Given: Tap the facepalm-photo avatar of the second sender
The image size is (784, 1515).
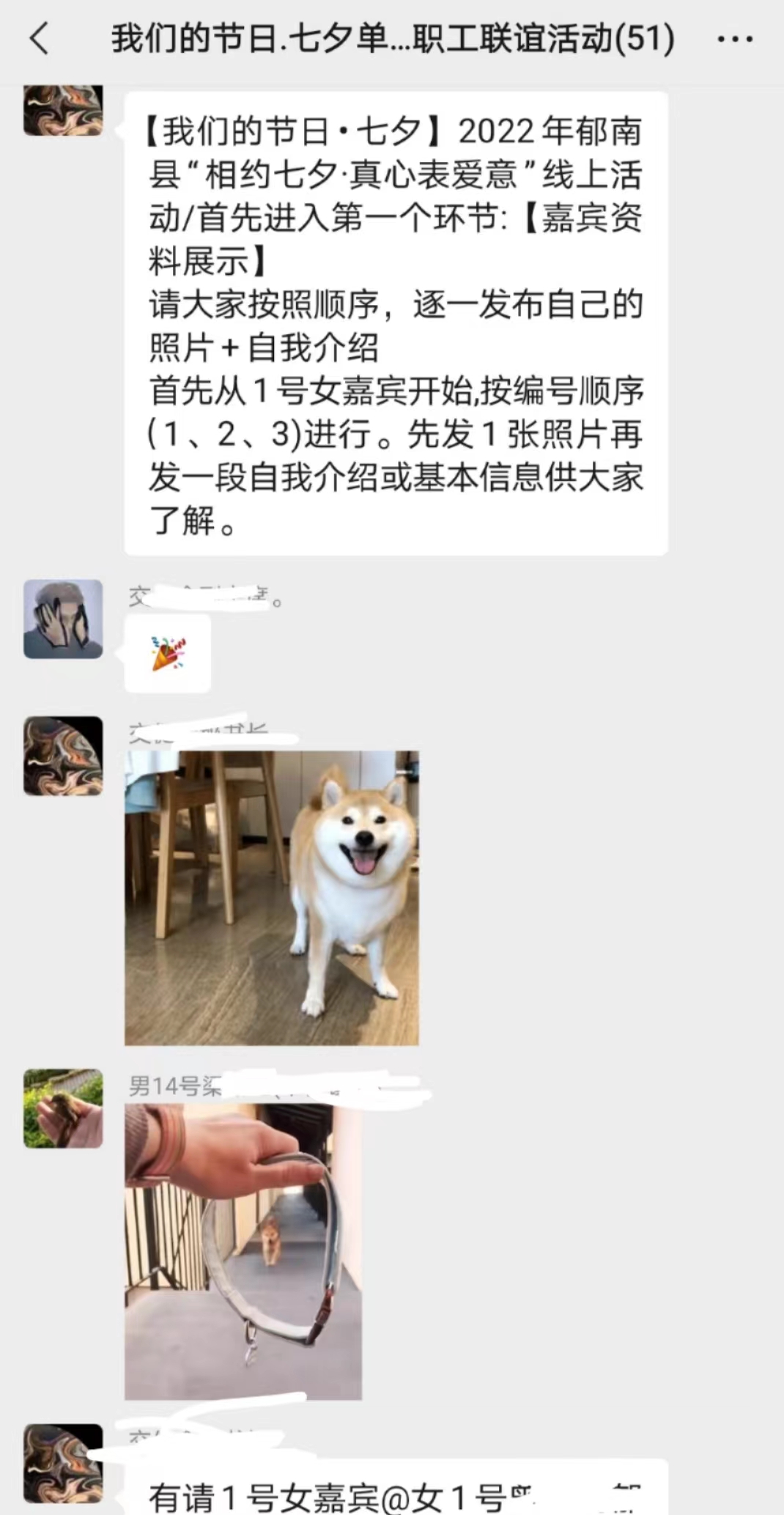Looking at the screenshot, I should pos(62,619).
